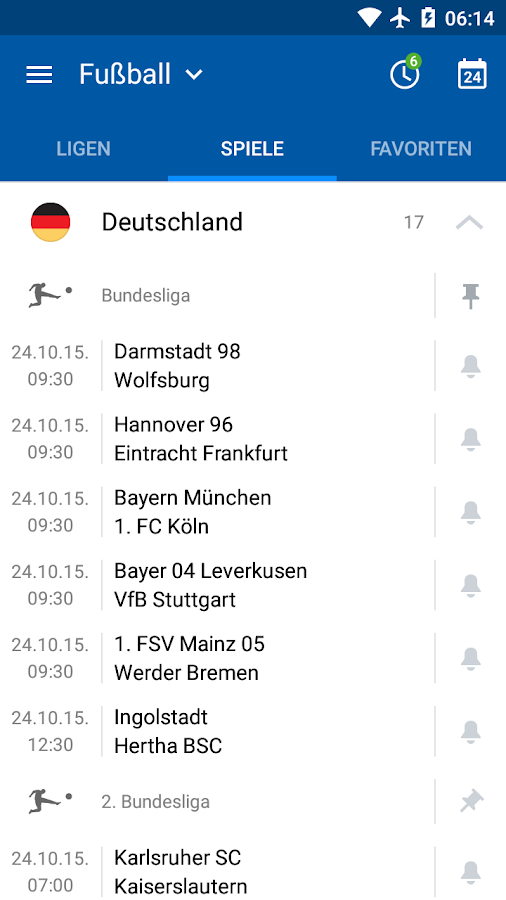506x900 pixels.
Task: Pin the 2. Bundesliga league
Action: click(472, 801)
